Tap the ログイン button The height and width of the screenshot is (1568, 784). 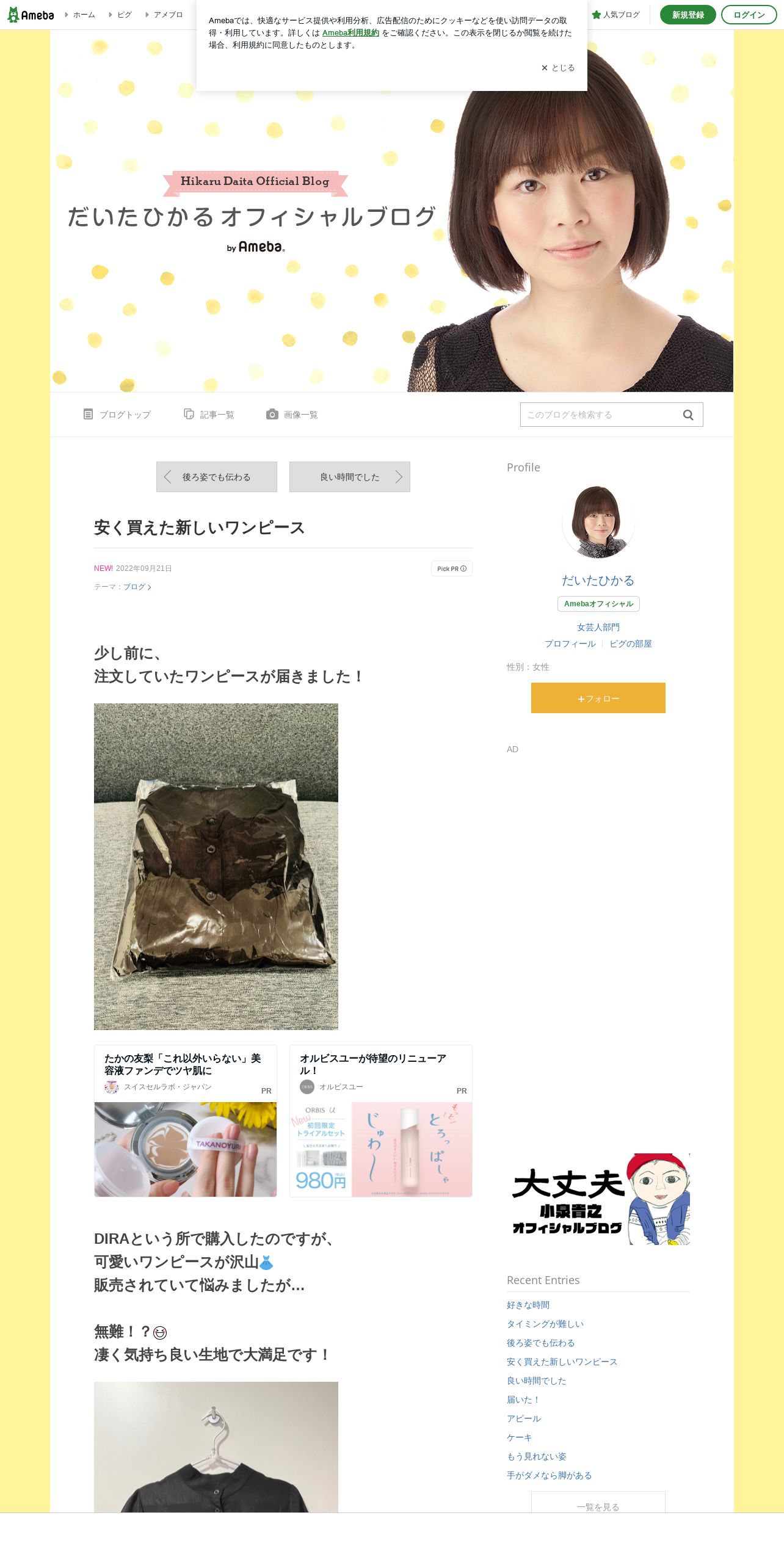pyautogui.click(x=749, y=15)
